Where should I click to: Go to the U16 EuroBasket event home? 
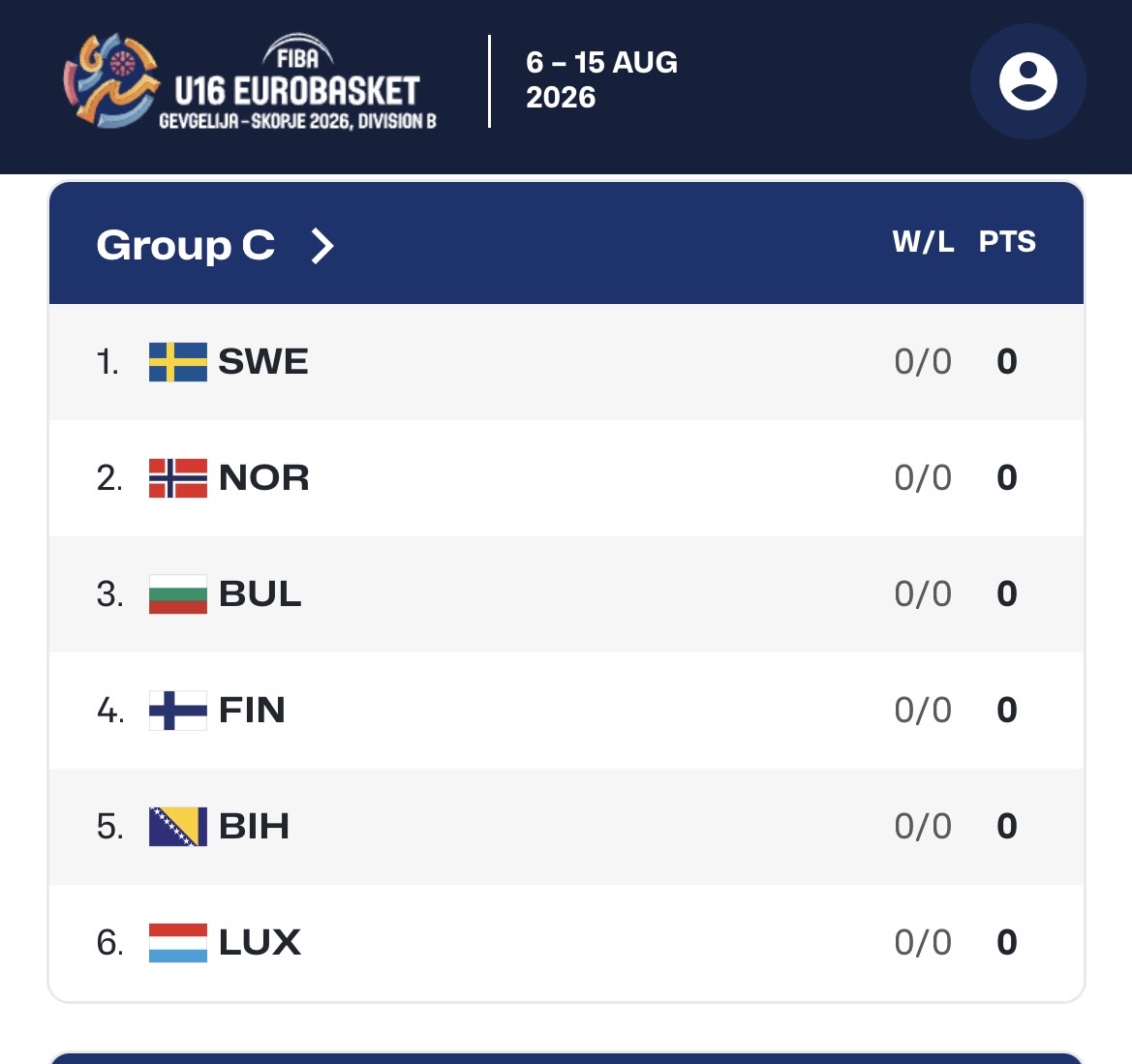[250, 81]
